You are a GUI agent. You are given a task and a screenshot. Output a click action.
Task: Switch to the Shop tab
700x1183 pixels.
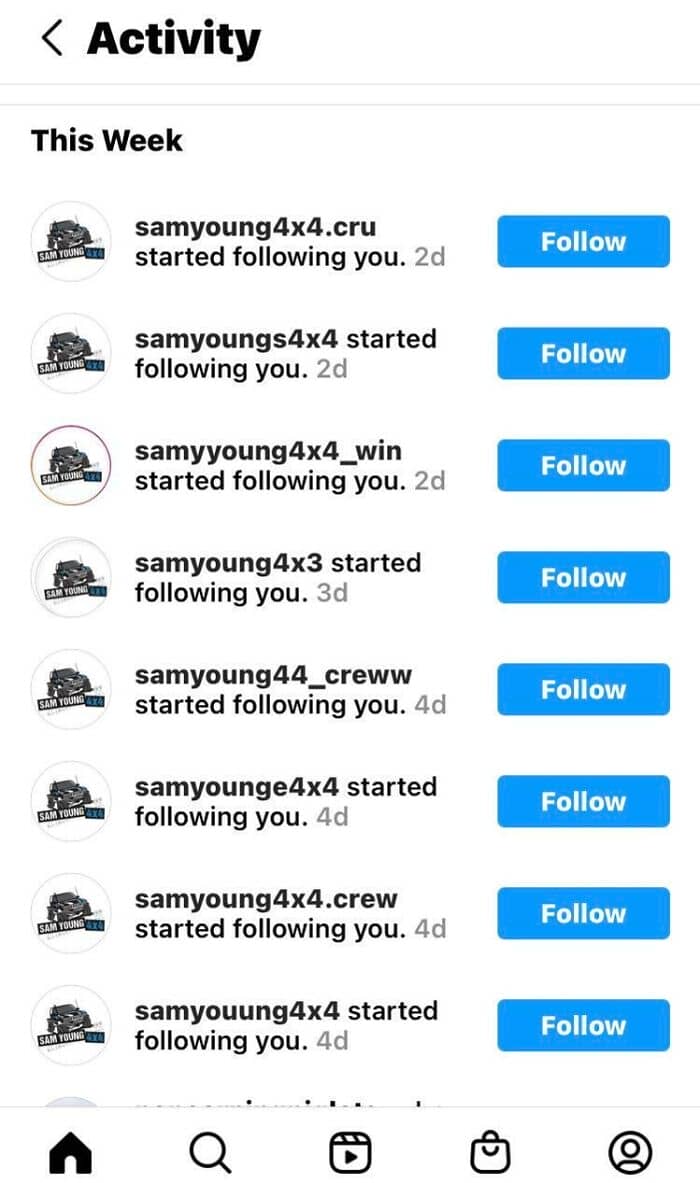490,1153
